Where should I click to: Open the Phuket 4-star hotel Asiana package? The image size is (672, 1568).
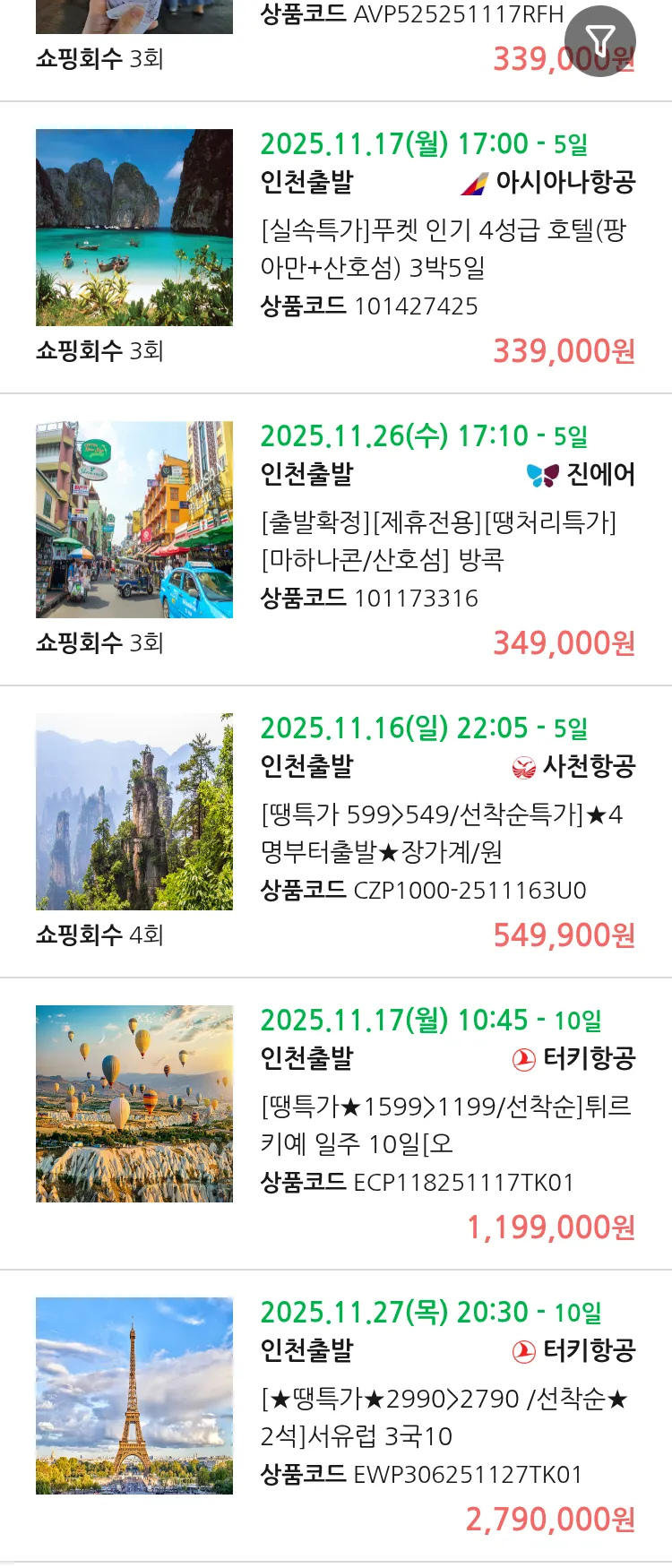[443, 248]
